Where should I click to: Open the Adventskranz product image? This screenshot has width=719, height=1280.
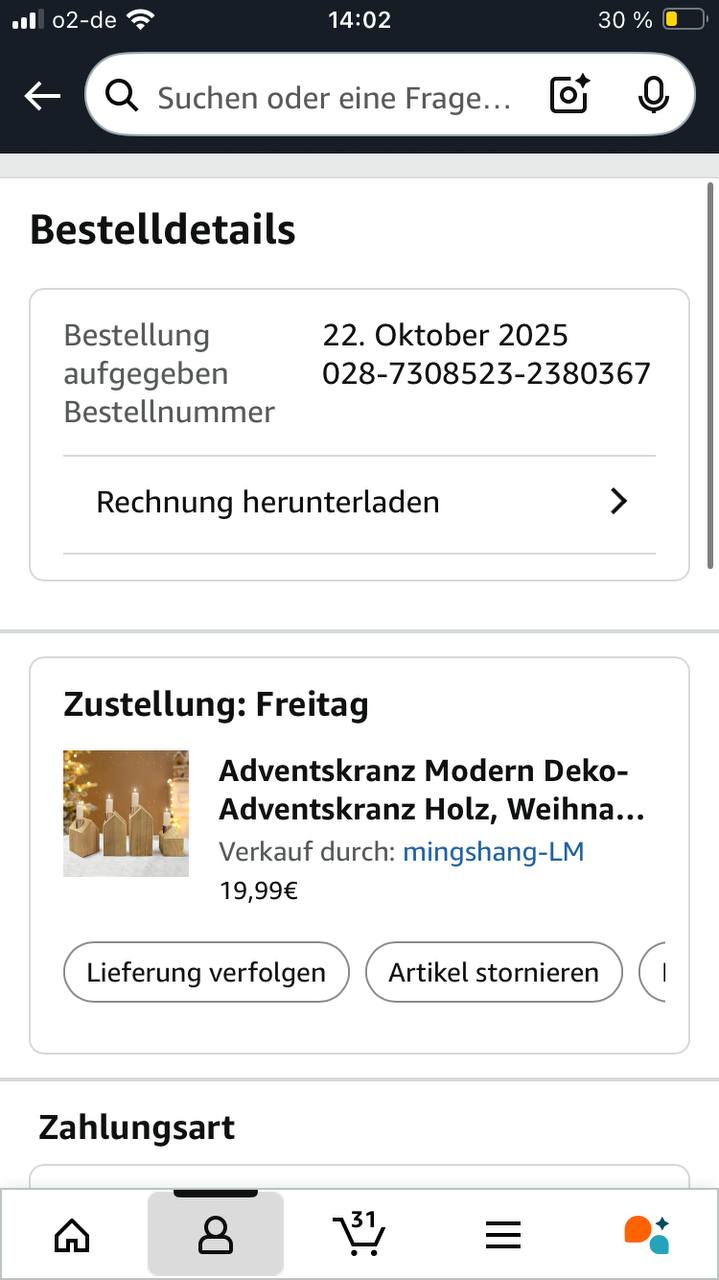click(x=126, y=814)
